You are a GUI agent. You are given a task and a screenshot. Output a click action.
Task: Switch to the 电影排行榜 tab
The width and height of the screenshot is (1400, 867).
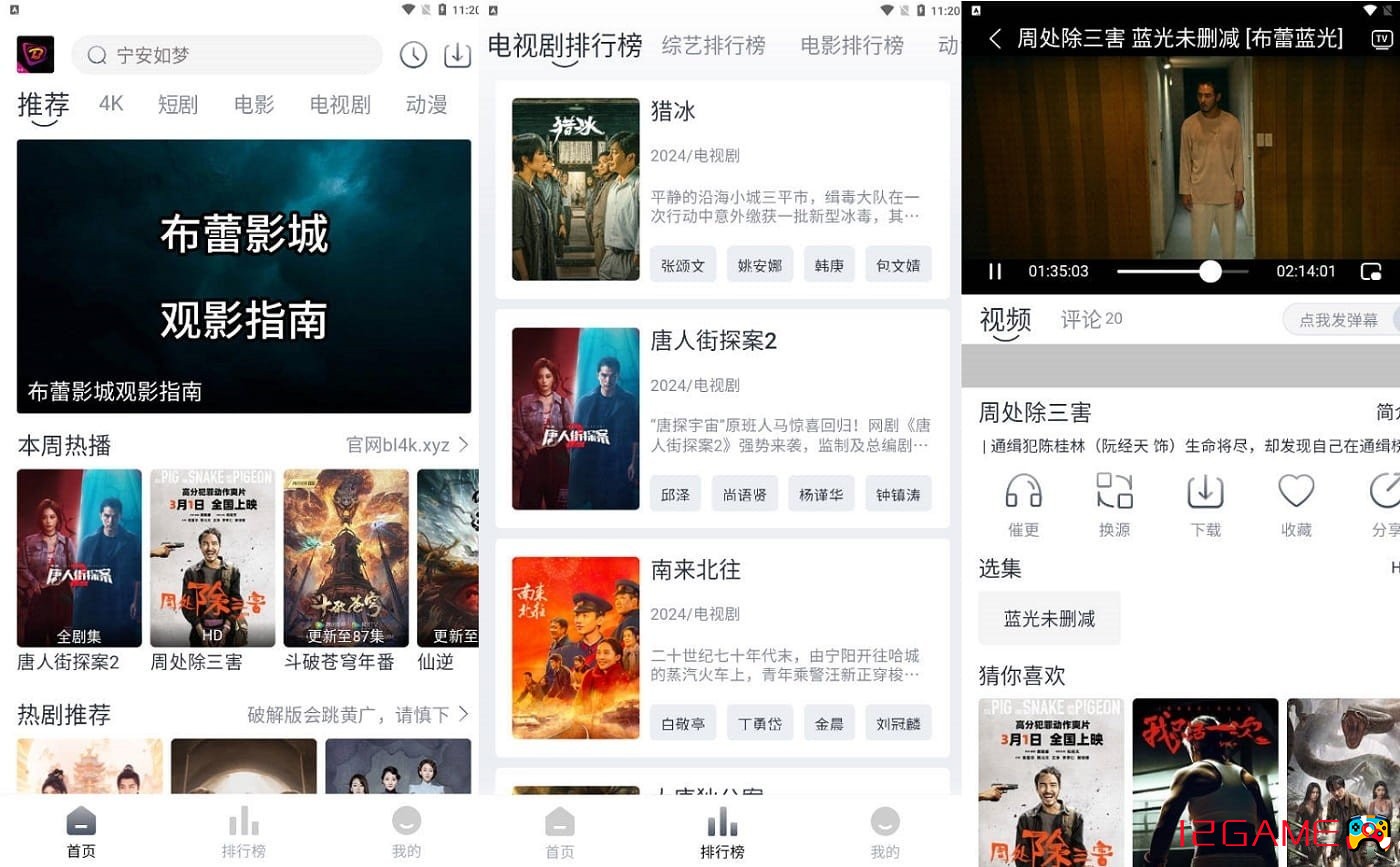pos(852,46)
